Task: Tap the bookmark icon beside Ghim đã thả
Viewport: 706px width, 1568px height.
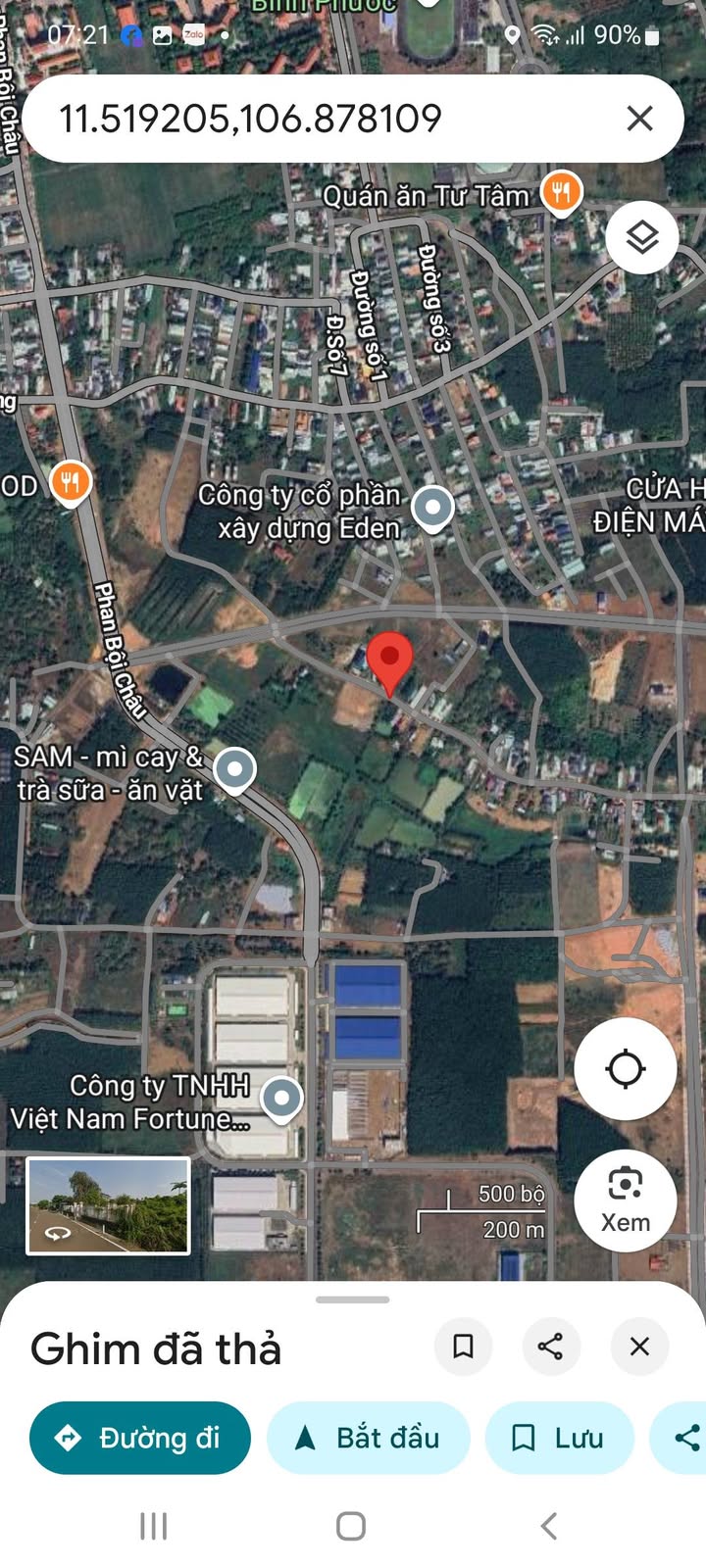Action: point(463,1347)
